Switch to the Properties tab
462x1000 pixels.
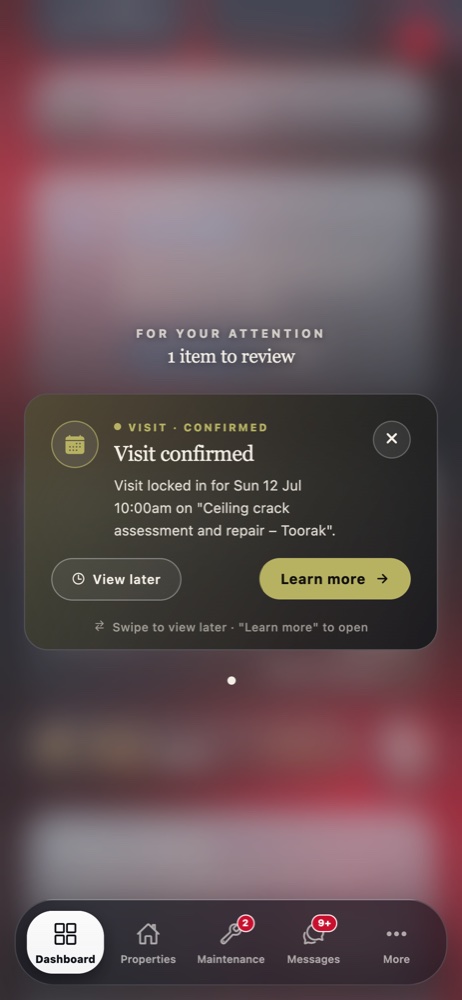pos(148,943)
